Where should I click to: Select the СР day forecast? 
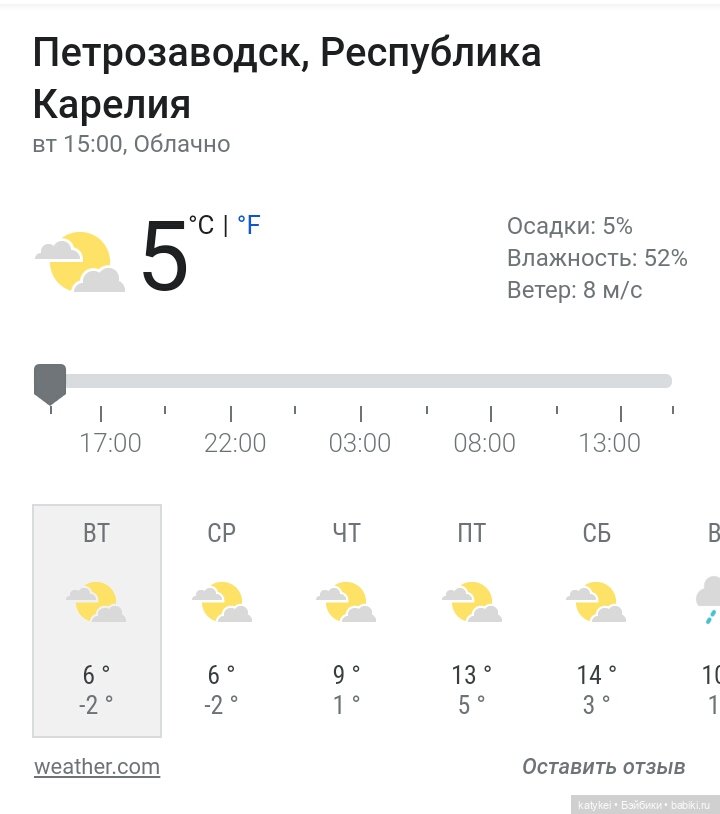coord(222,620)
